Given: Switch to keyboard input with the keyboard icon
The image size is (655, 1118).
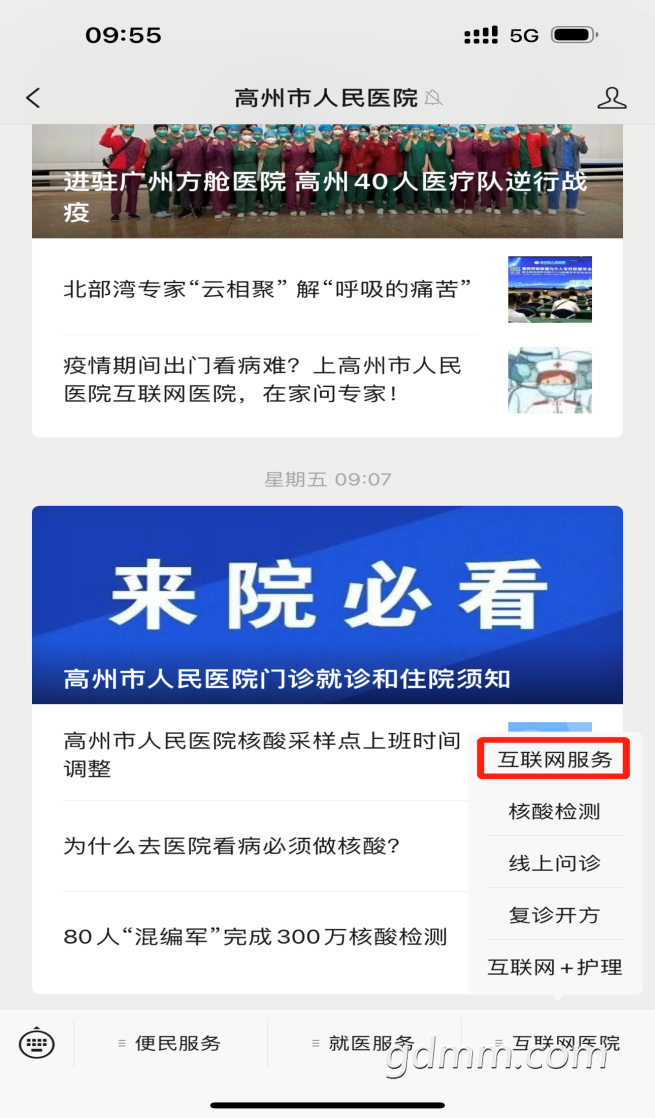Looking at the screenshot, I should (x=36, y=1044).
